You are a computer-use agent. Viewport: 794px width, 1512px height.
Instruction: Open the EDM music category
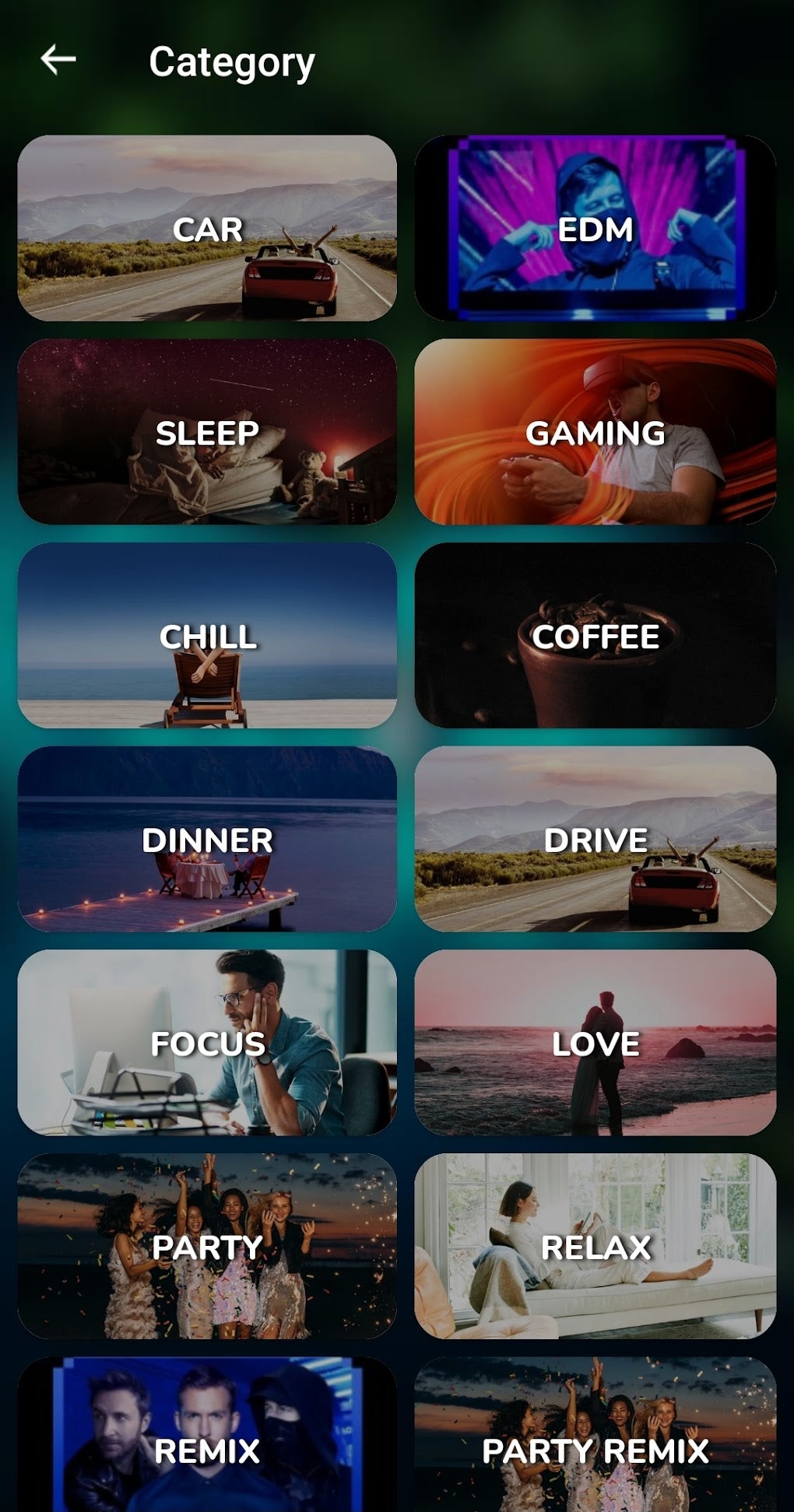click(595, 228)
